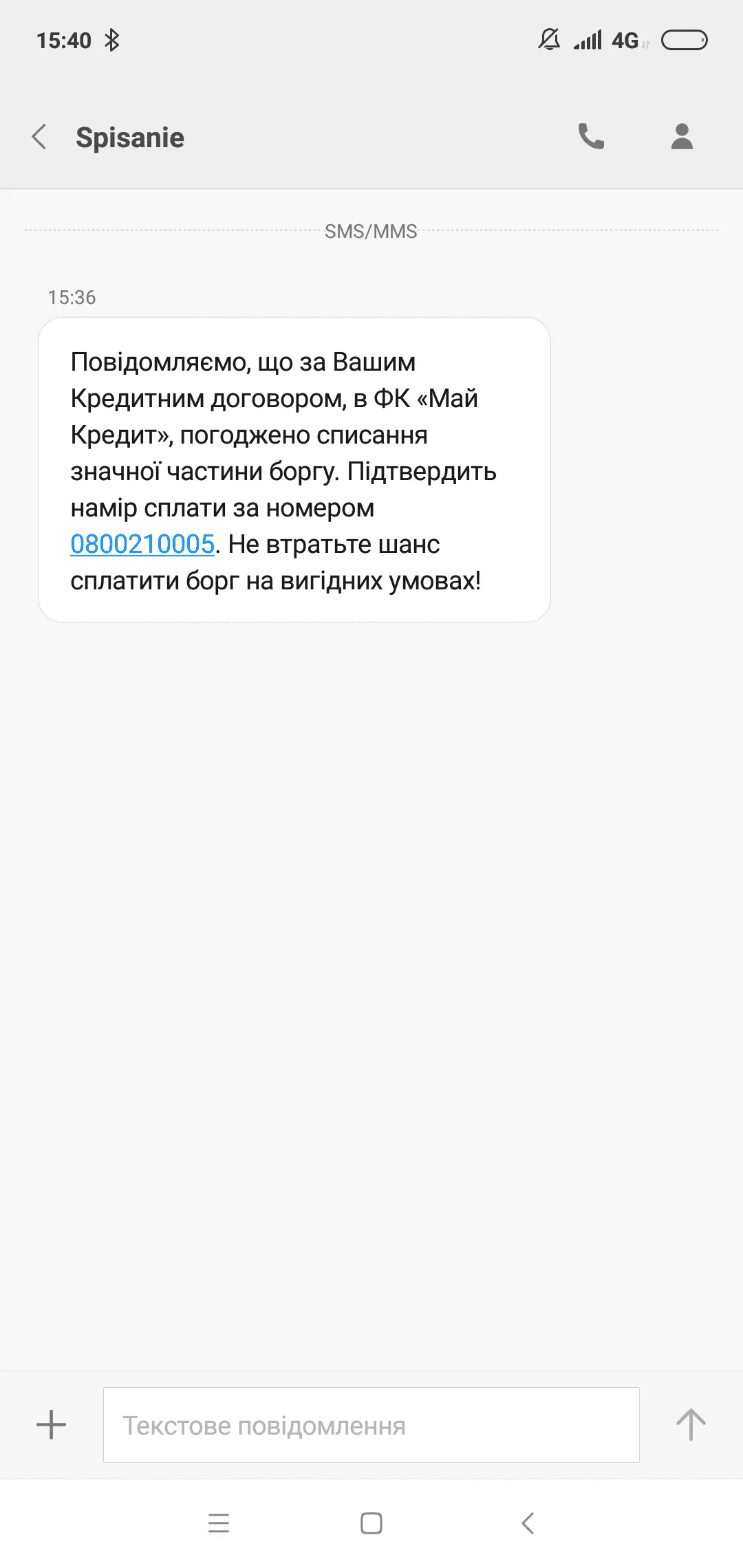Open the plus attachment menu
Screen dimensions: 743x1568
[x=51, y=1424]
